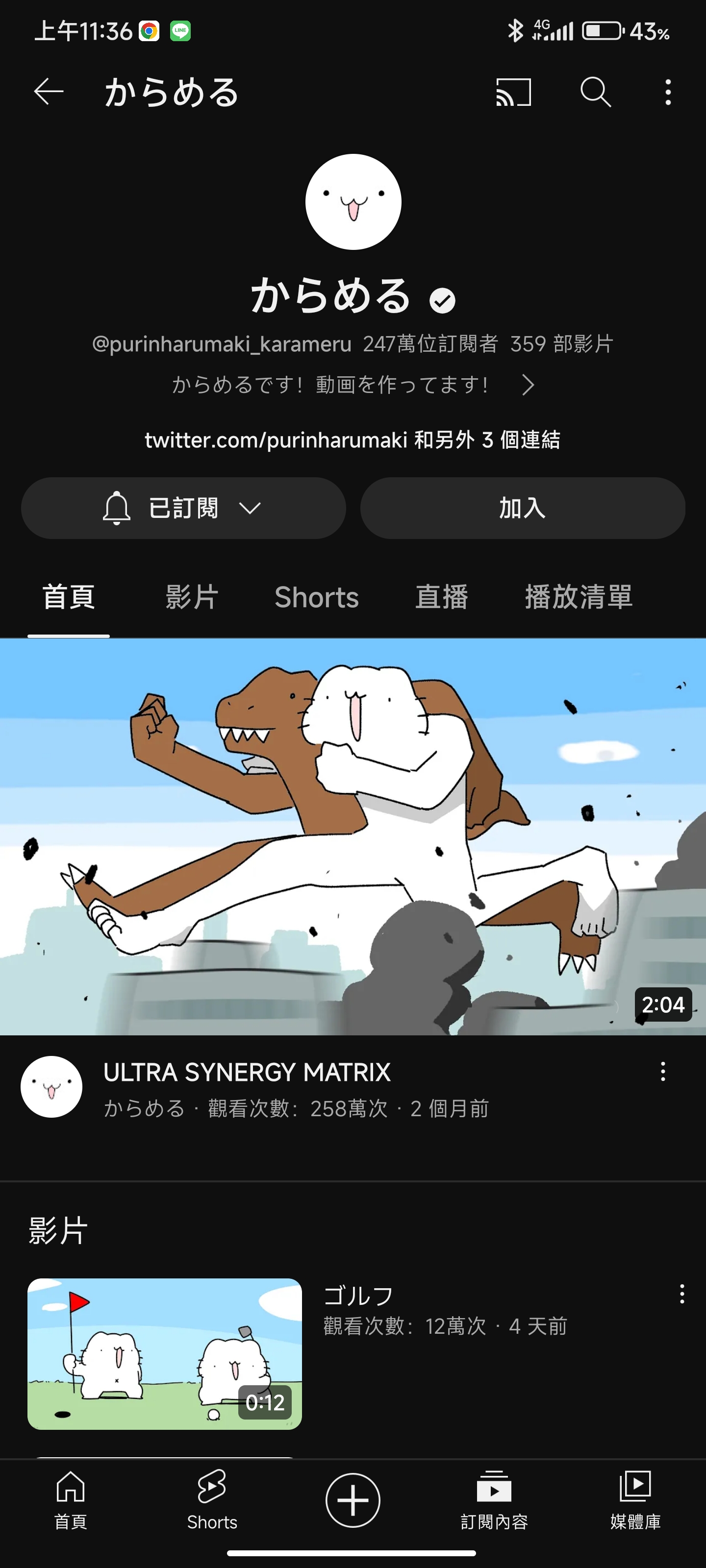This screenshot has width=706, height=1568.
Task: Open the twitter.com/purinharumaki links
Action: click(352, 440)
